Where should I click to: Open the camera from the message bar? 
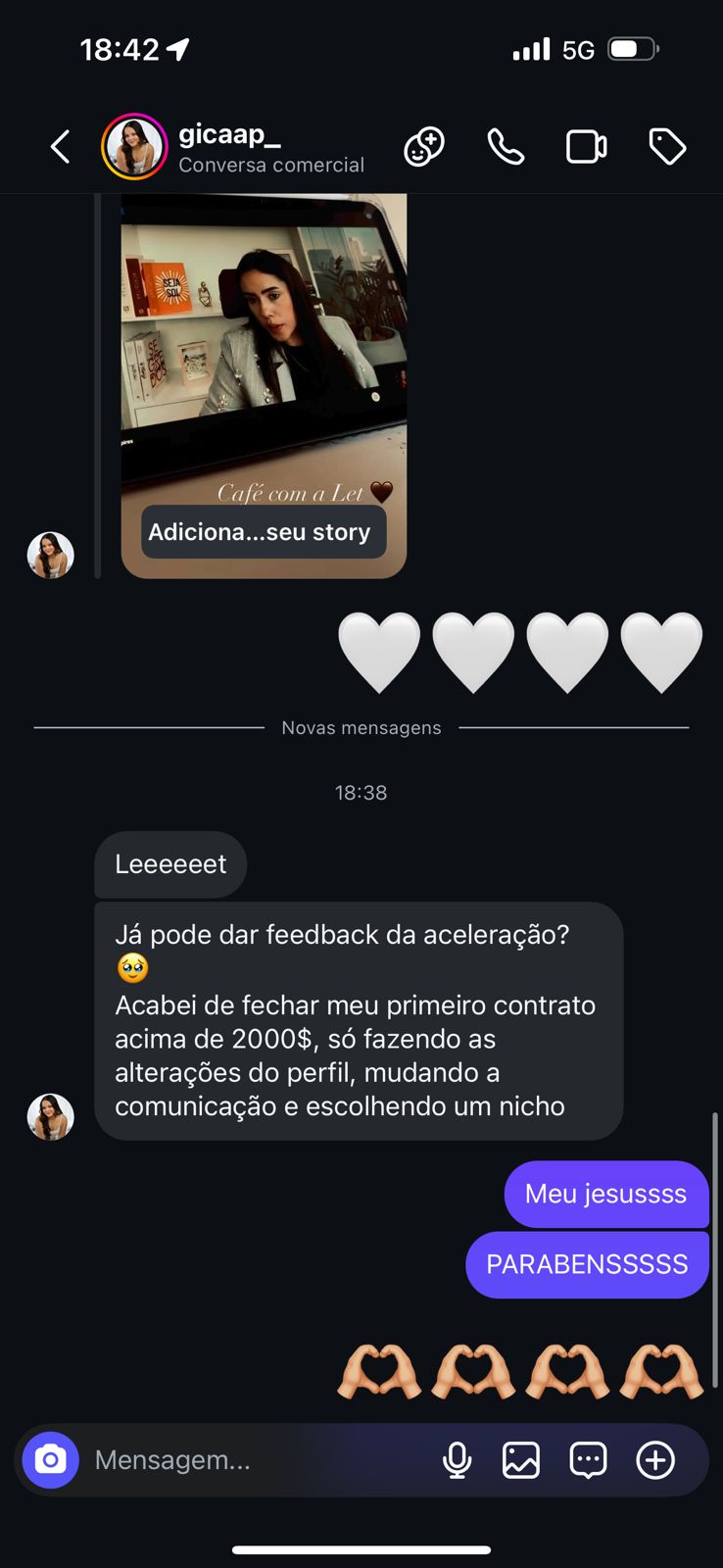51,1460
